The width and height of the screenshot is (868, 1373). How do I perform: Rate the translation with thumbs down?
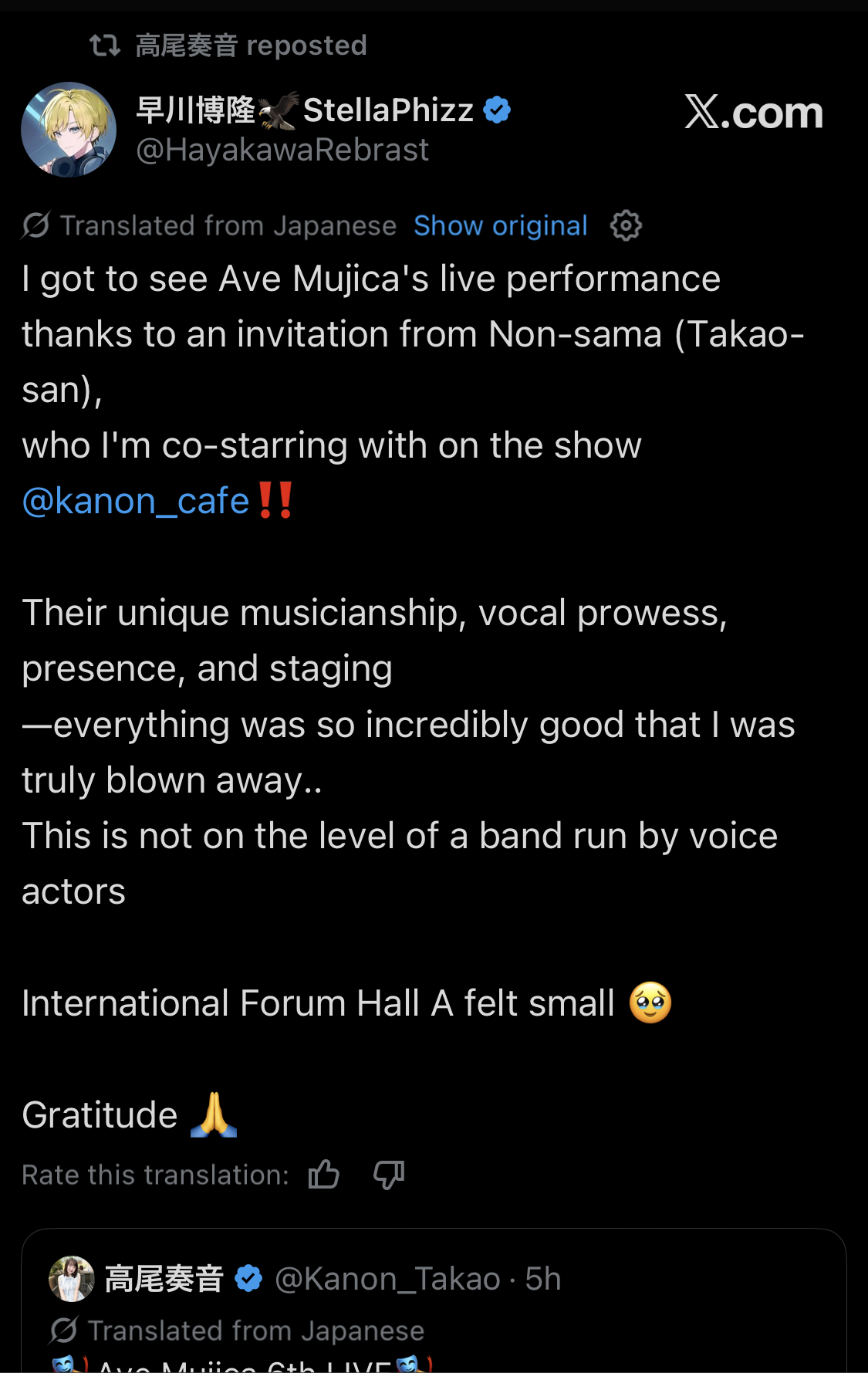389,1175
